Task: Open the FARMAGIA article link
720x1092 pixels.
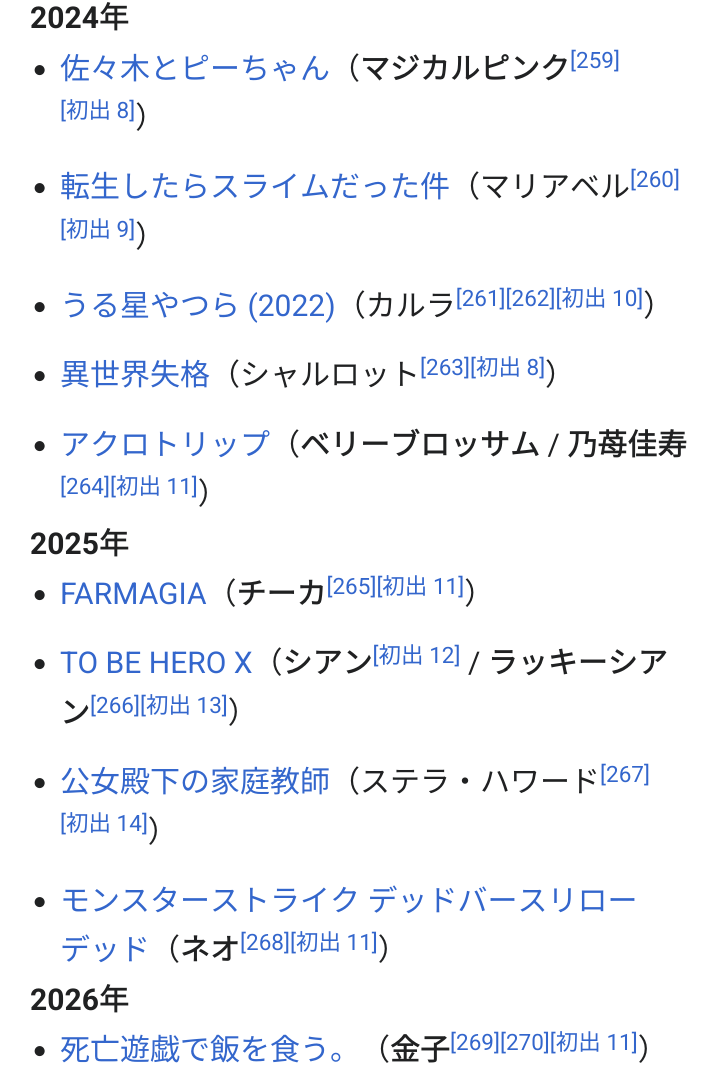Action: [x=133, y=593]
